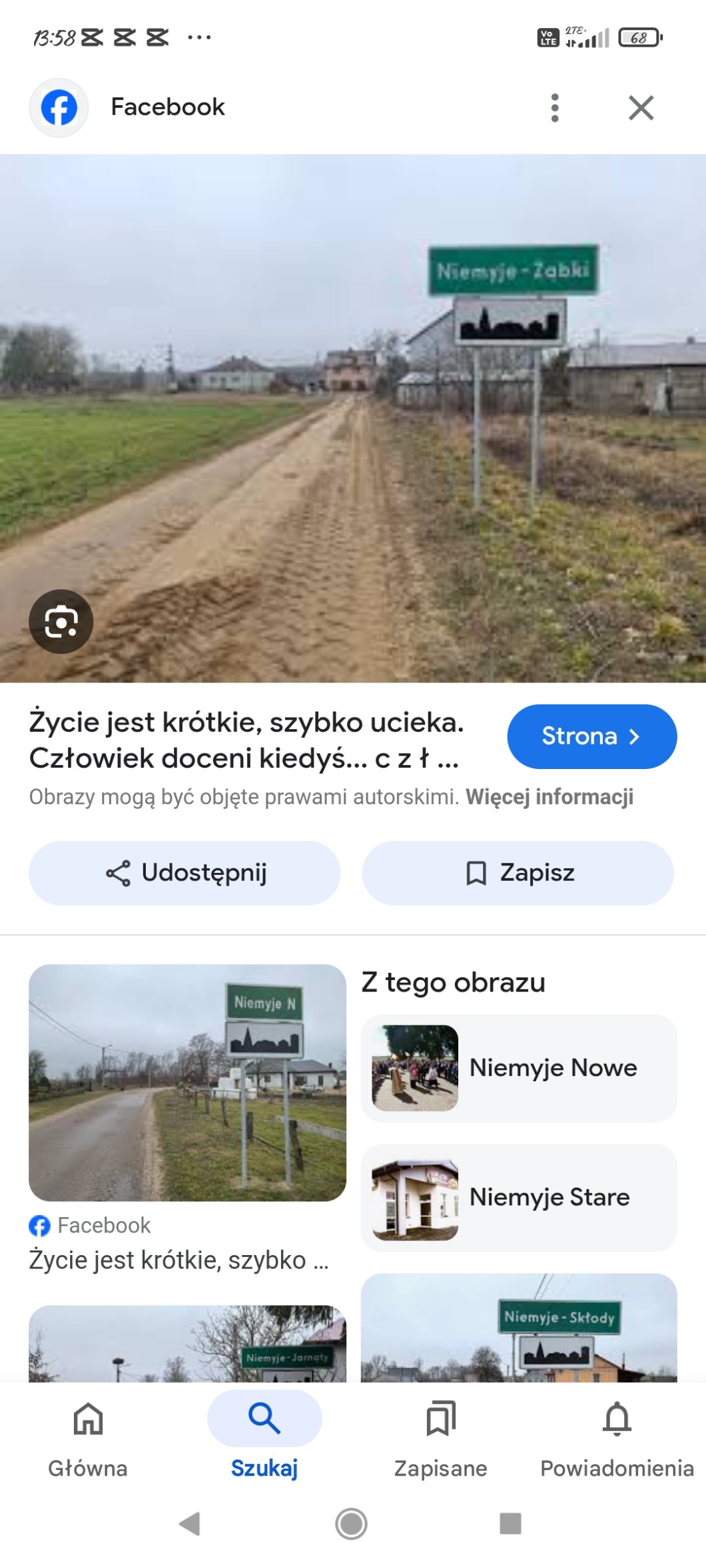
Task: Open the Niemyje Stare result
Action: click(519, 1197)
